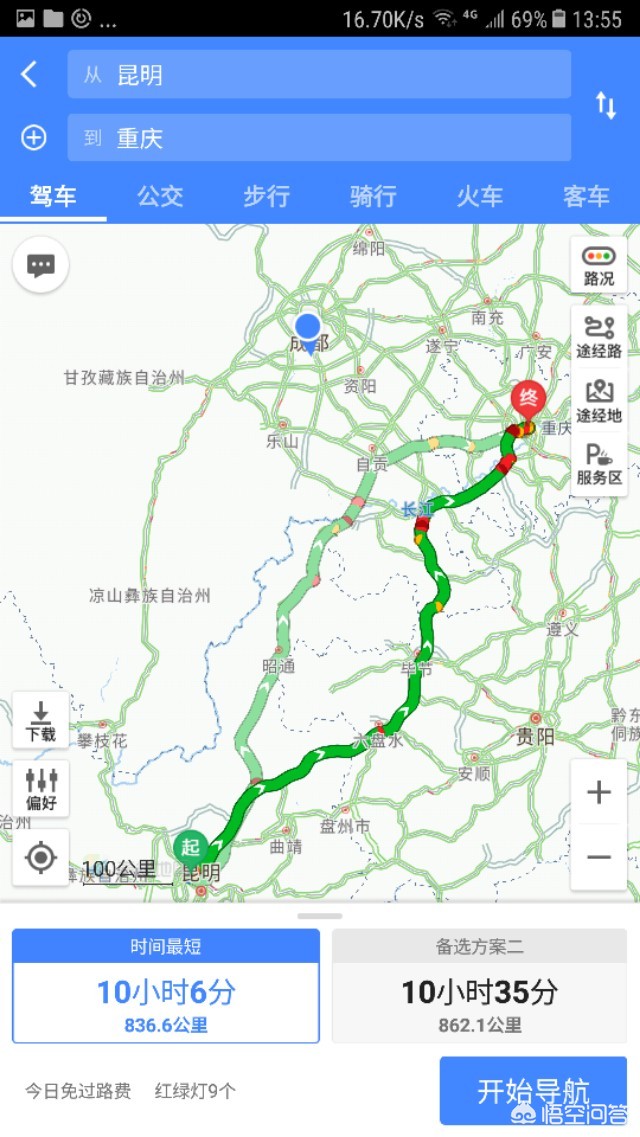Switch to the 公交 tab
This screenshot has height=1137, width=640.
pyautogui.click(x=160, y=196)
